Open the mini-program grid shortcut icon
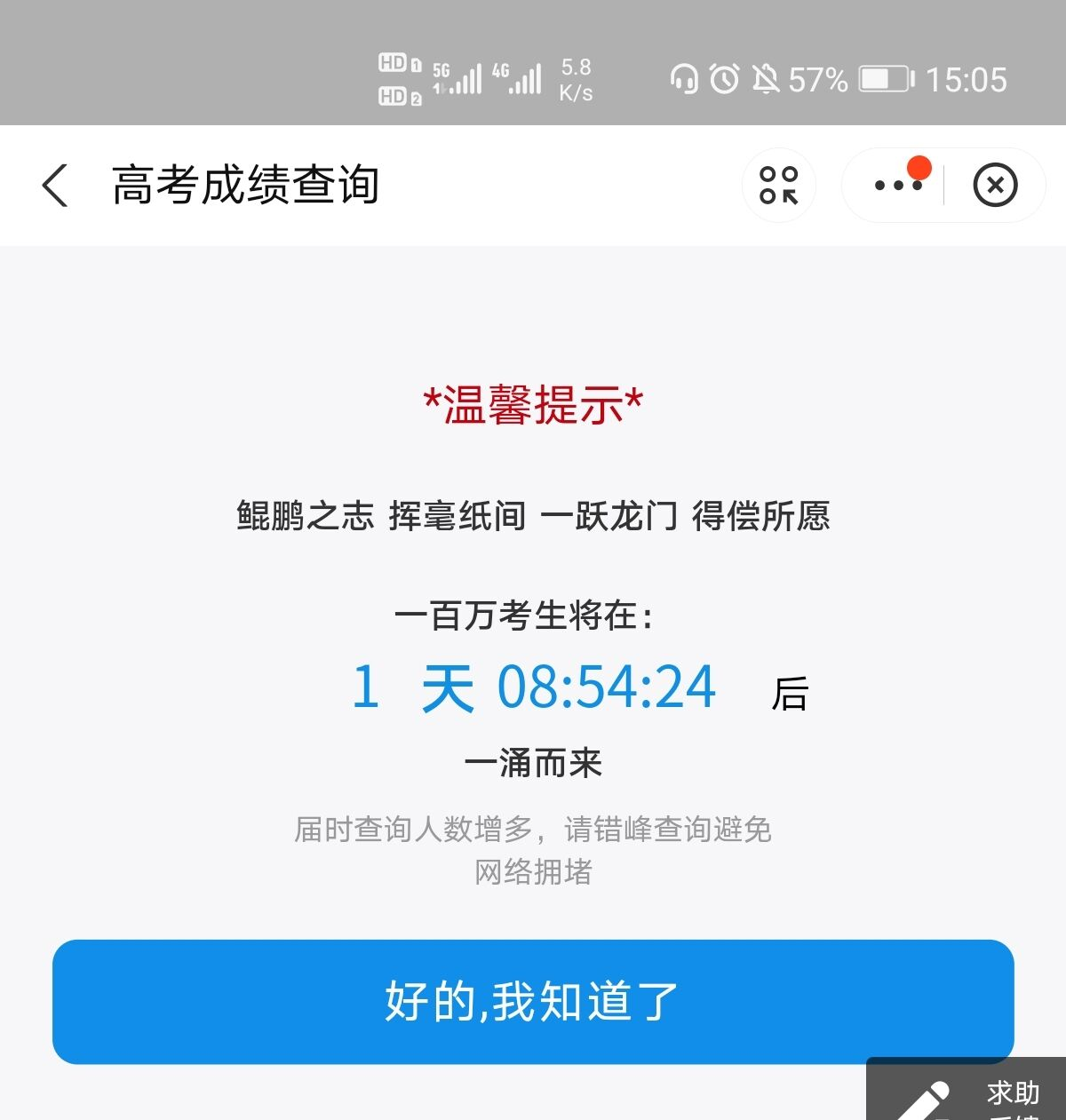1066x1120 pixels. pyautogui.click(x=777, y=185)
